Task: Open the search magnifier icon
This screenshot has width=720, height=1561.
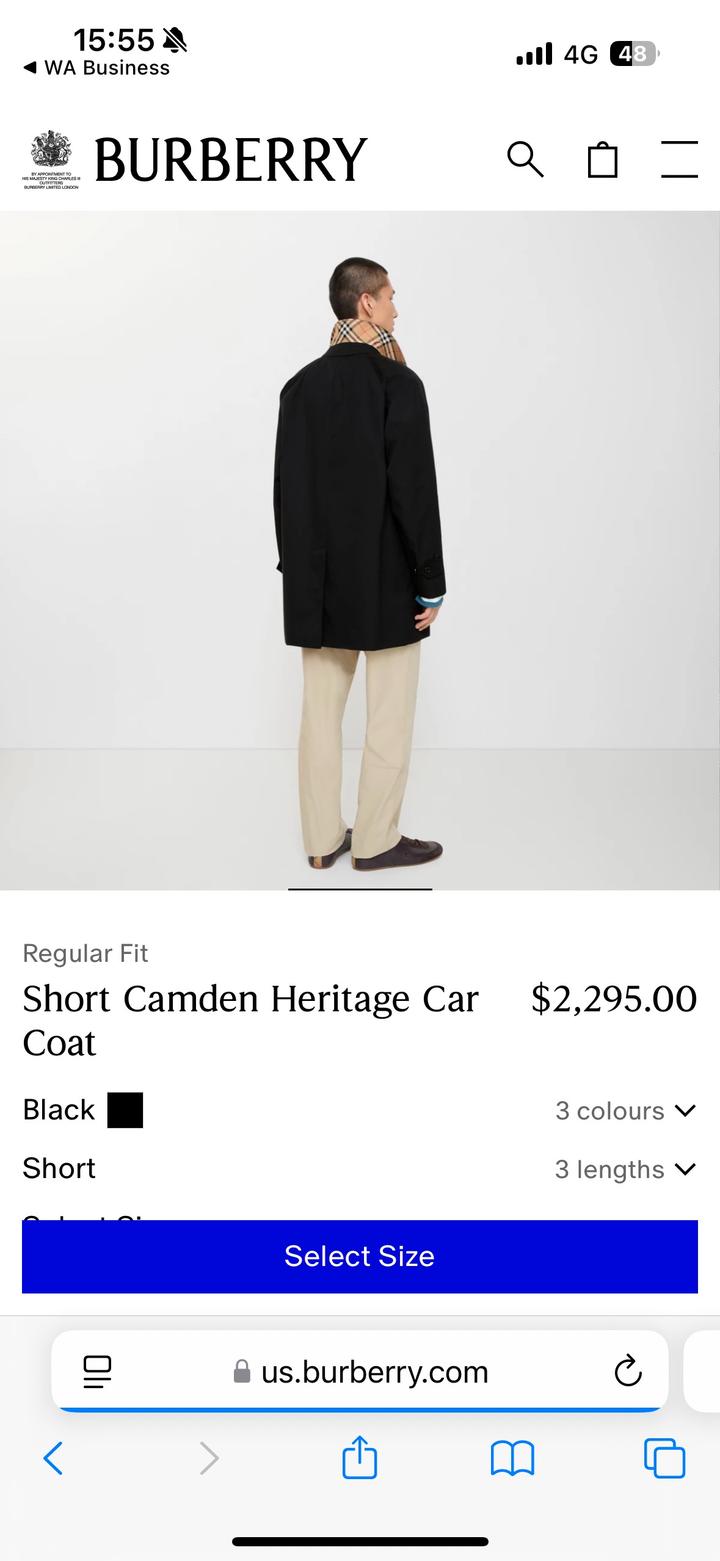Action: point(525,159)
